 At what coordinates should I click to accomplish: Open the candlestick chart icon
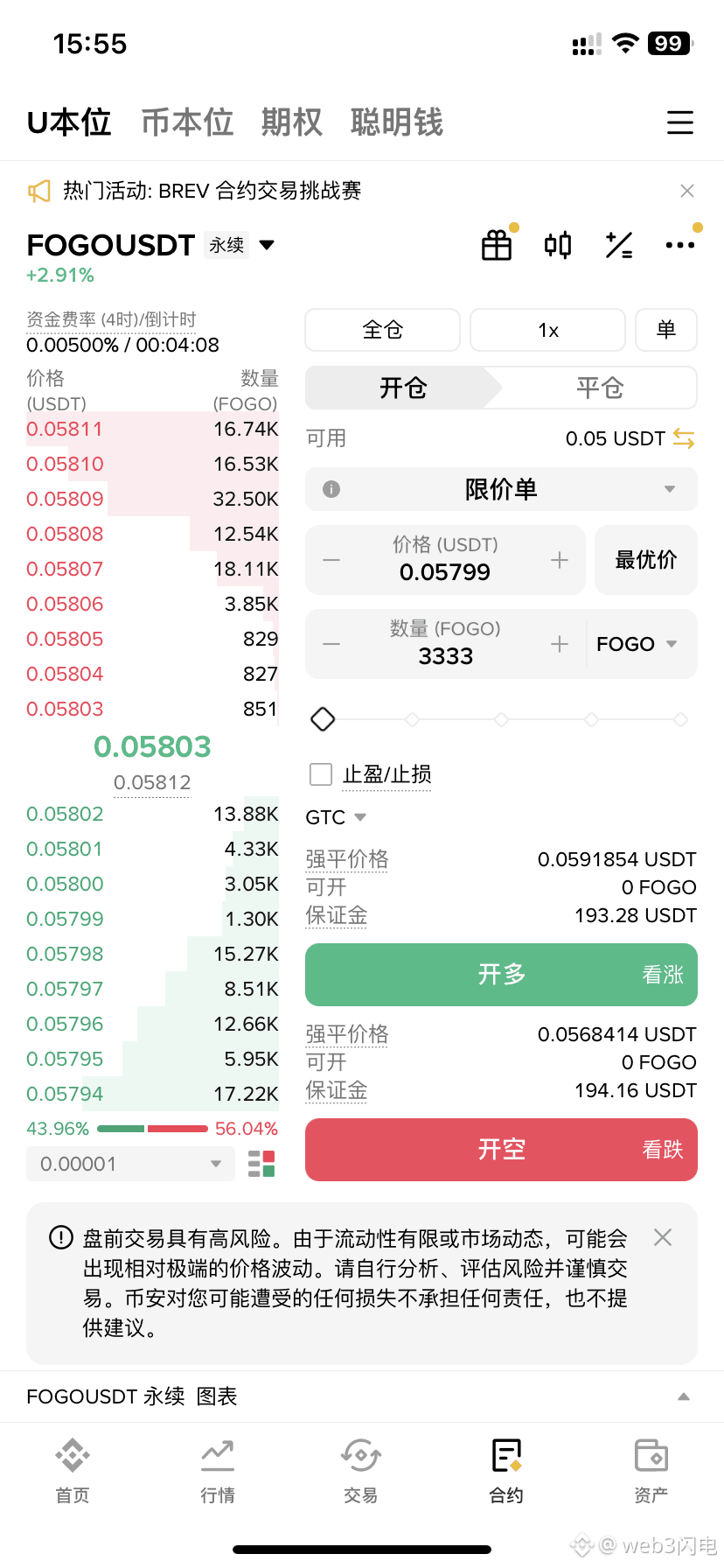coord(557,245)
